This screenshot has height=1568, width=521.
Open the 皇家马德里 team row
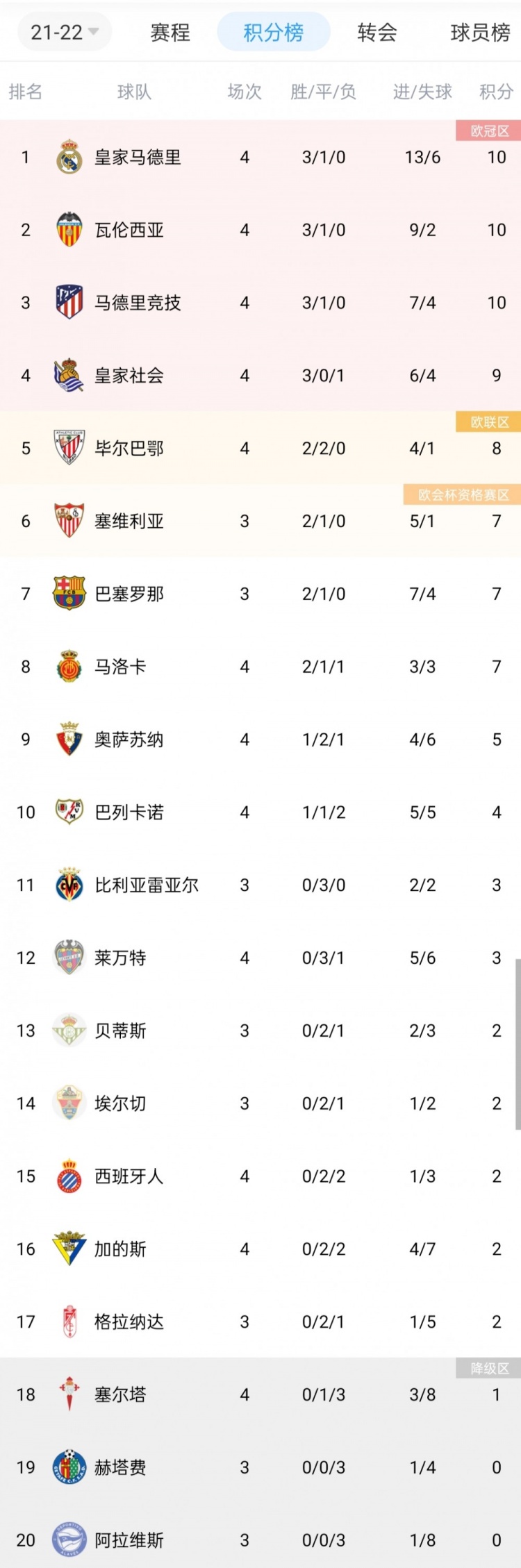click(138, 158)
